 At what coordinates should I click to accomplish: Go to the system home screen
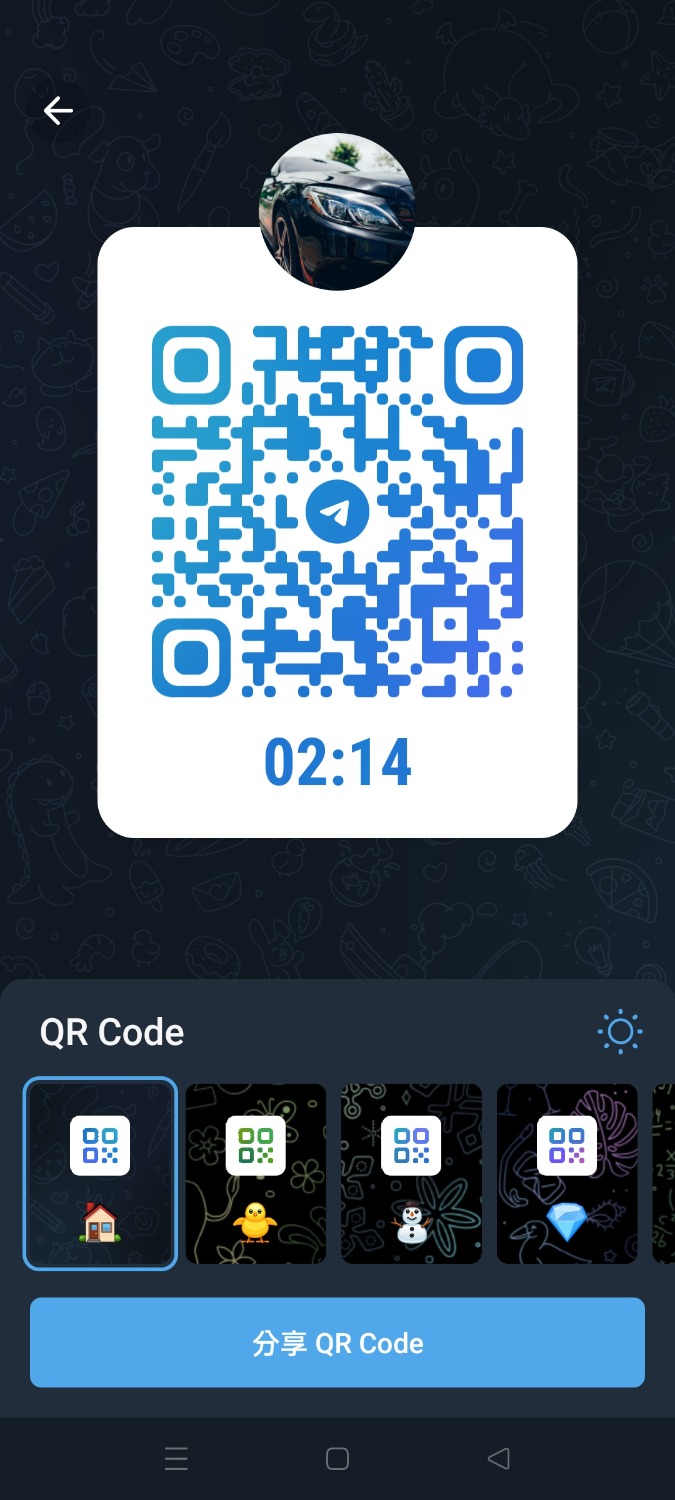[x=337, y=1459]
